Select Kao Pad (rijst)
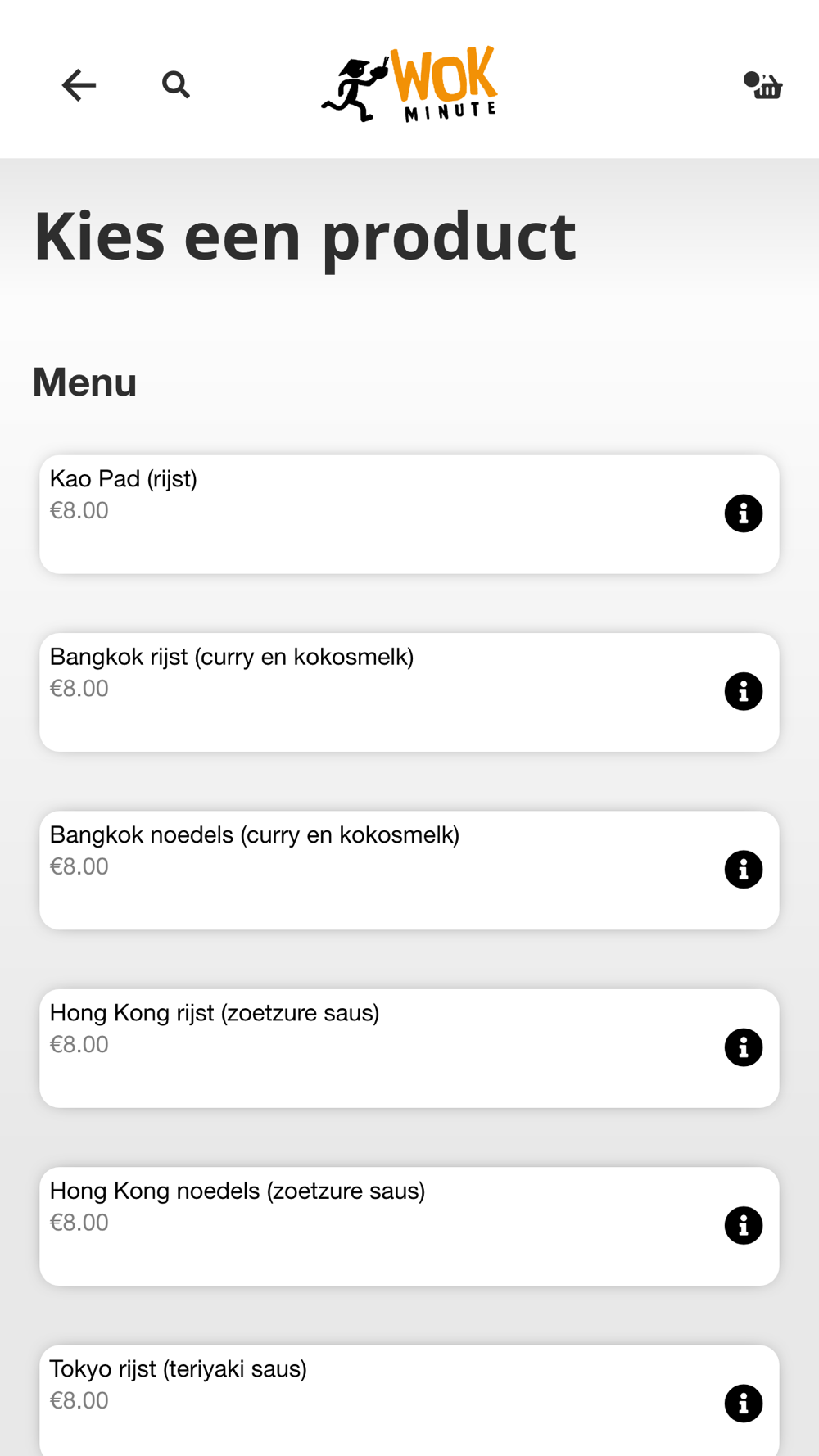Screen dimensions: 819x1456 tap(409, 514)
